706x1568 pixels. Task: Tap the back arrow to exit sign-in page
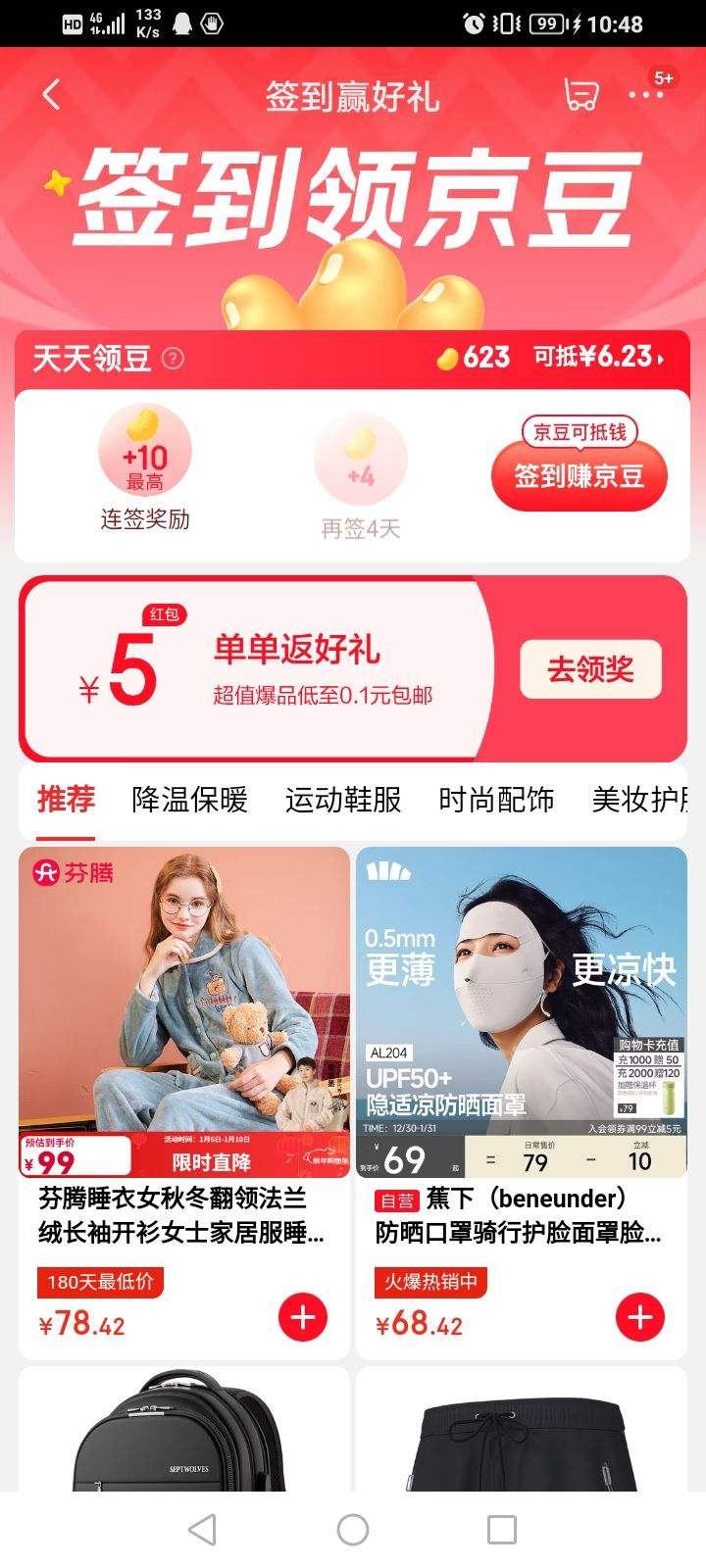tap(49, 95)
